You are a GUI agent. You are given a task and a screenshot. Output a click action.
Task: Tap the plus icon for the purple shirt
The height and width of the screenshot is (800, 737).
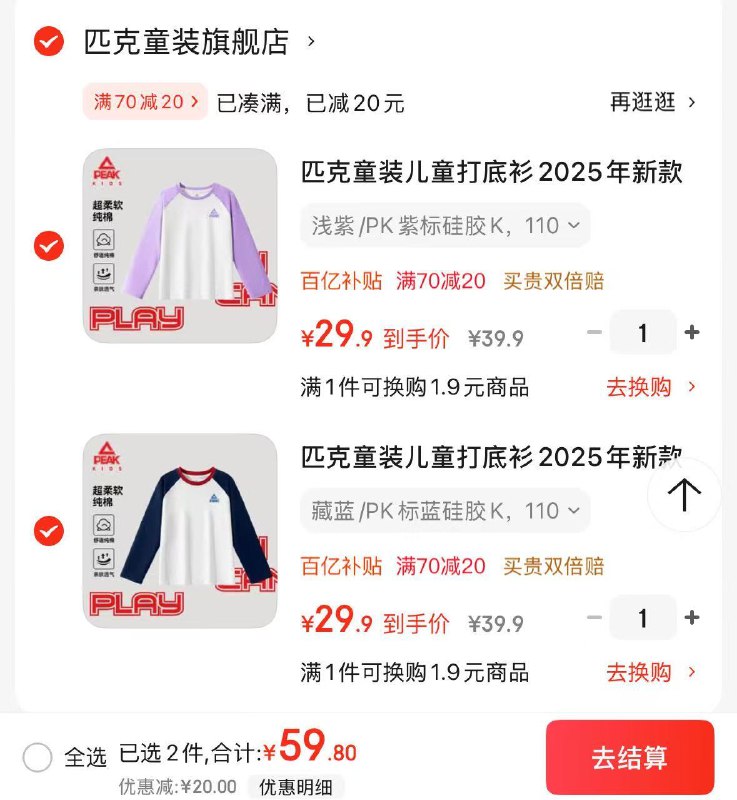point(693,331)
